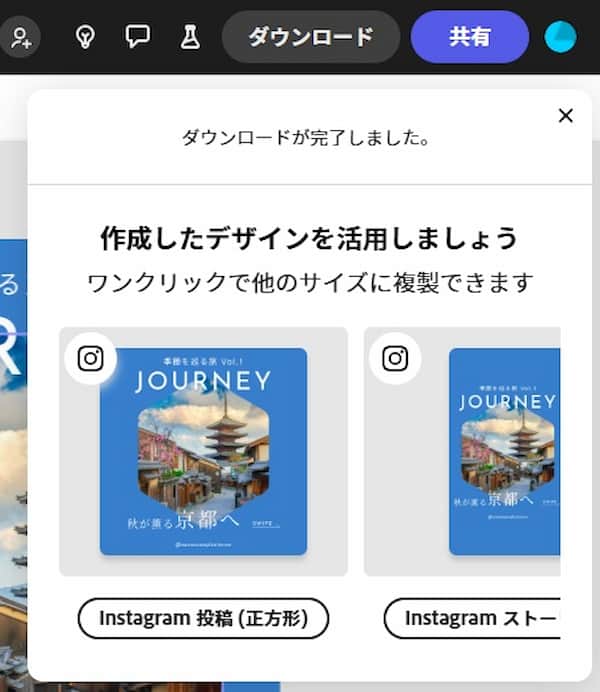Open the account profile avatar
The image size is (600, 692).
[561, 38]
